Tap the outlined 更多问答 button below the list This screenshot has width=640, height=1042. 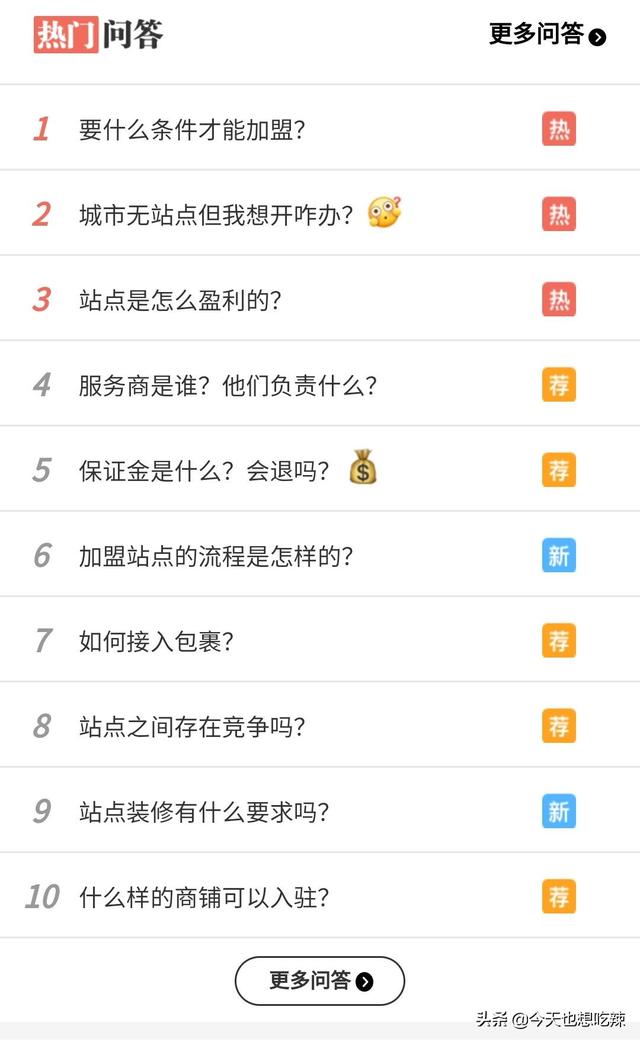point(320,981)
